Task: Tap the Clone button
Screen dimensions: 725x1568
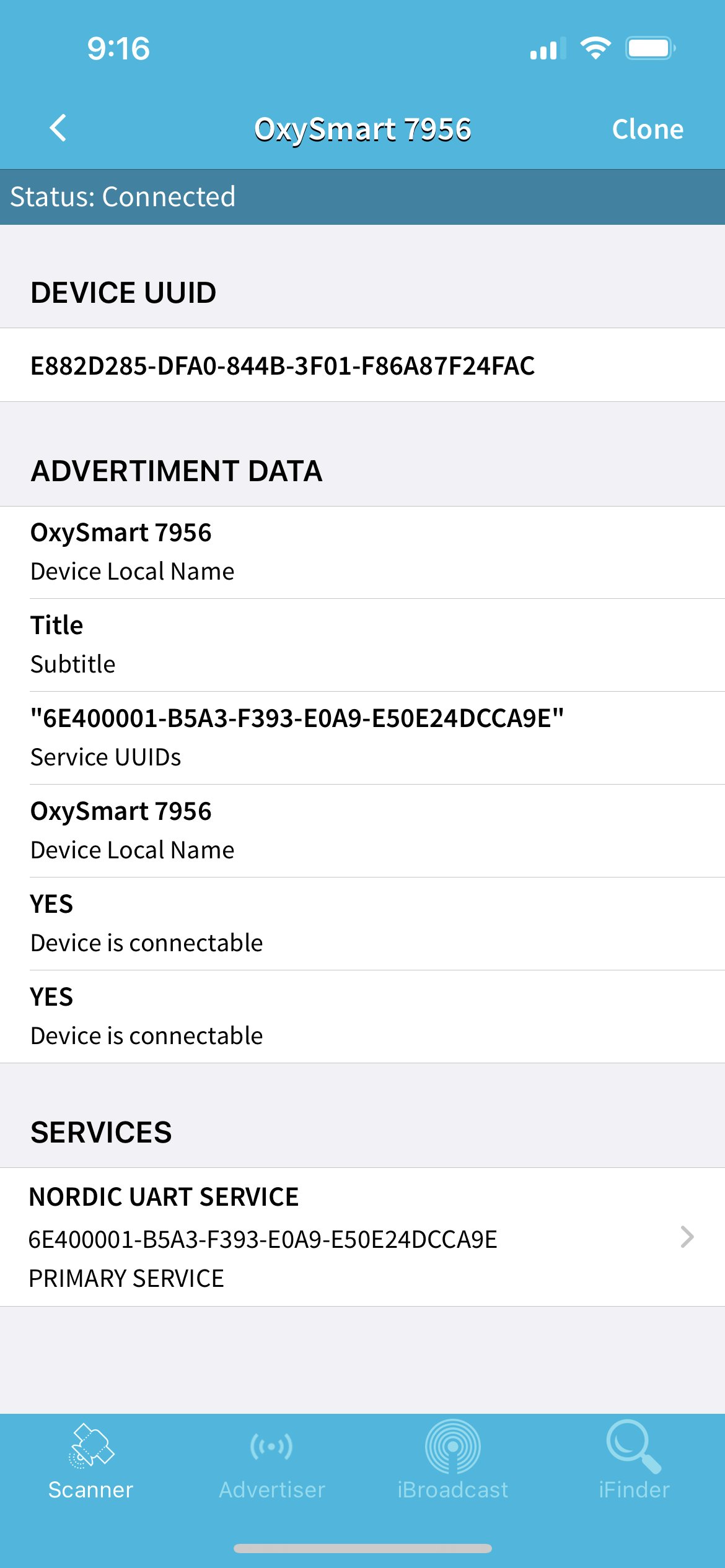Action: (x=647, y=129)
